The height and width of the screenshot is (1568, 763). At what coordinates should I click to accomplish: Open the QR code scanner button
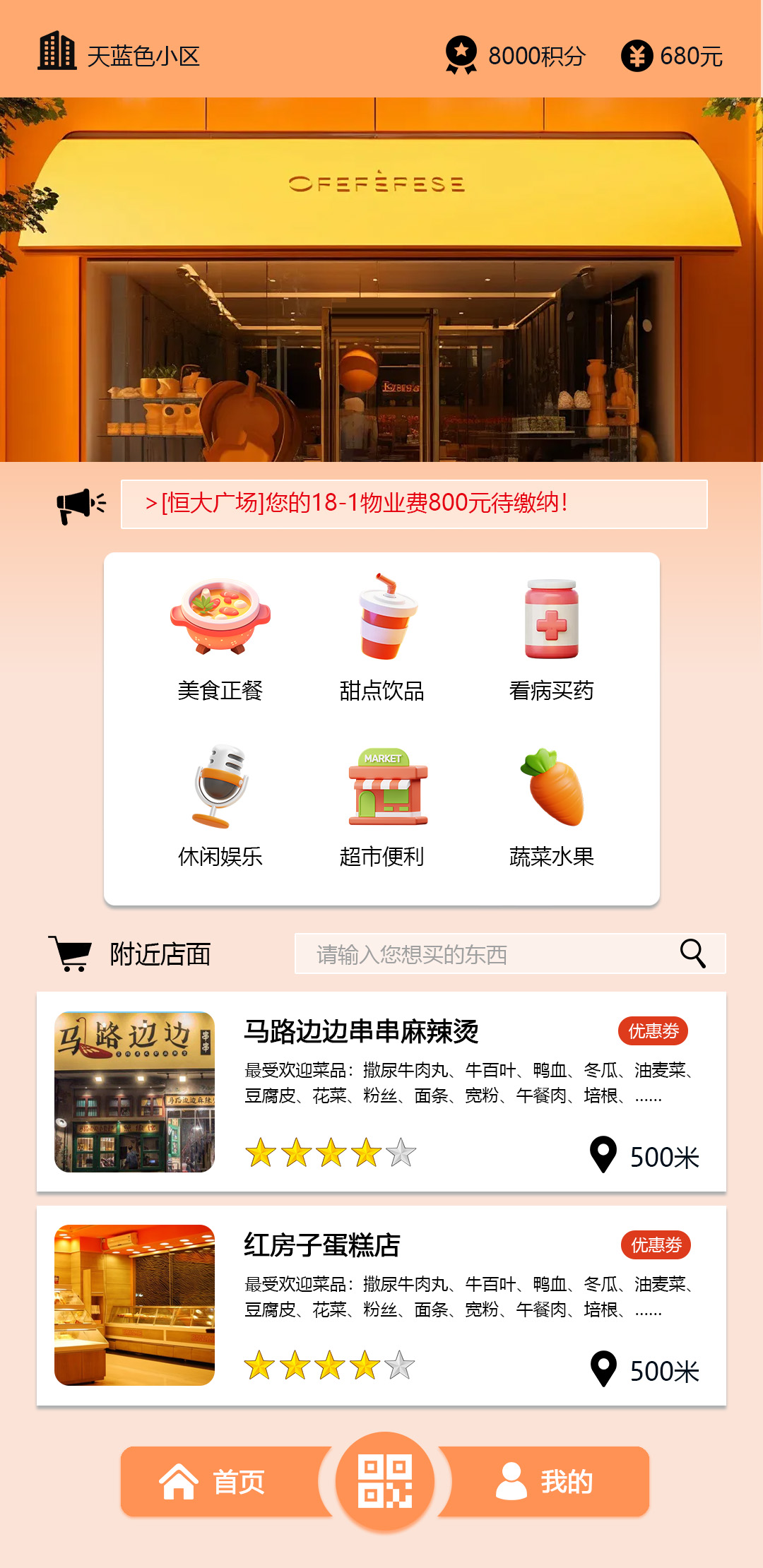(385, 1482)
